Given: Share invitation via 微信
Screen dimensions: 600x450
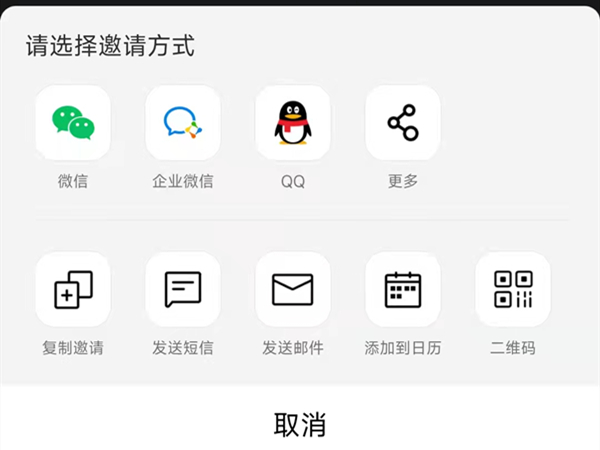Looking at the screenshot, I should (x=73, y=123).
